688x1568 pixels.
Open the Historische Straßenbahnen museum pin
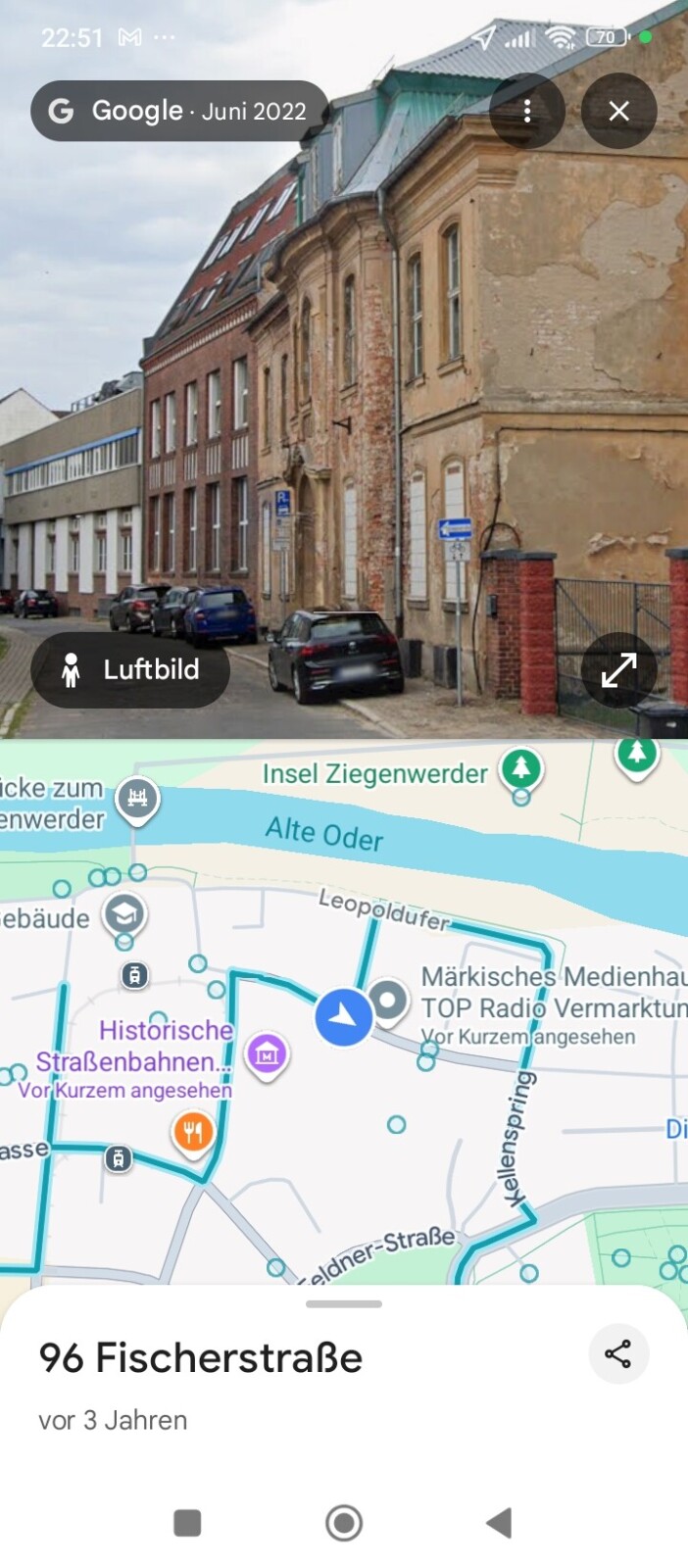(267, 1054)
